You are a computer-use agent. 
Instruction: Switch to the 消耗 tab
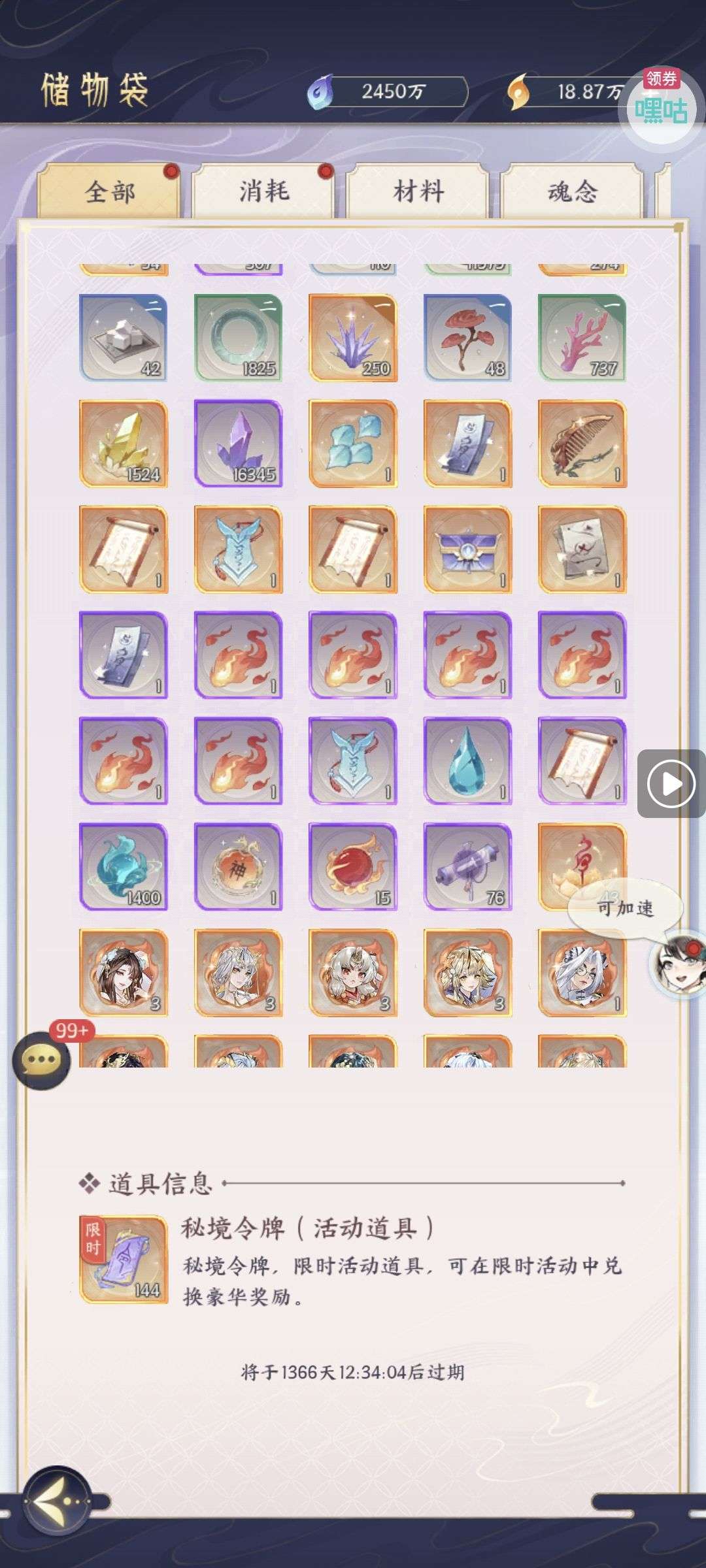coord(263,192)
